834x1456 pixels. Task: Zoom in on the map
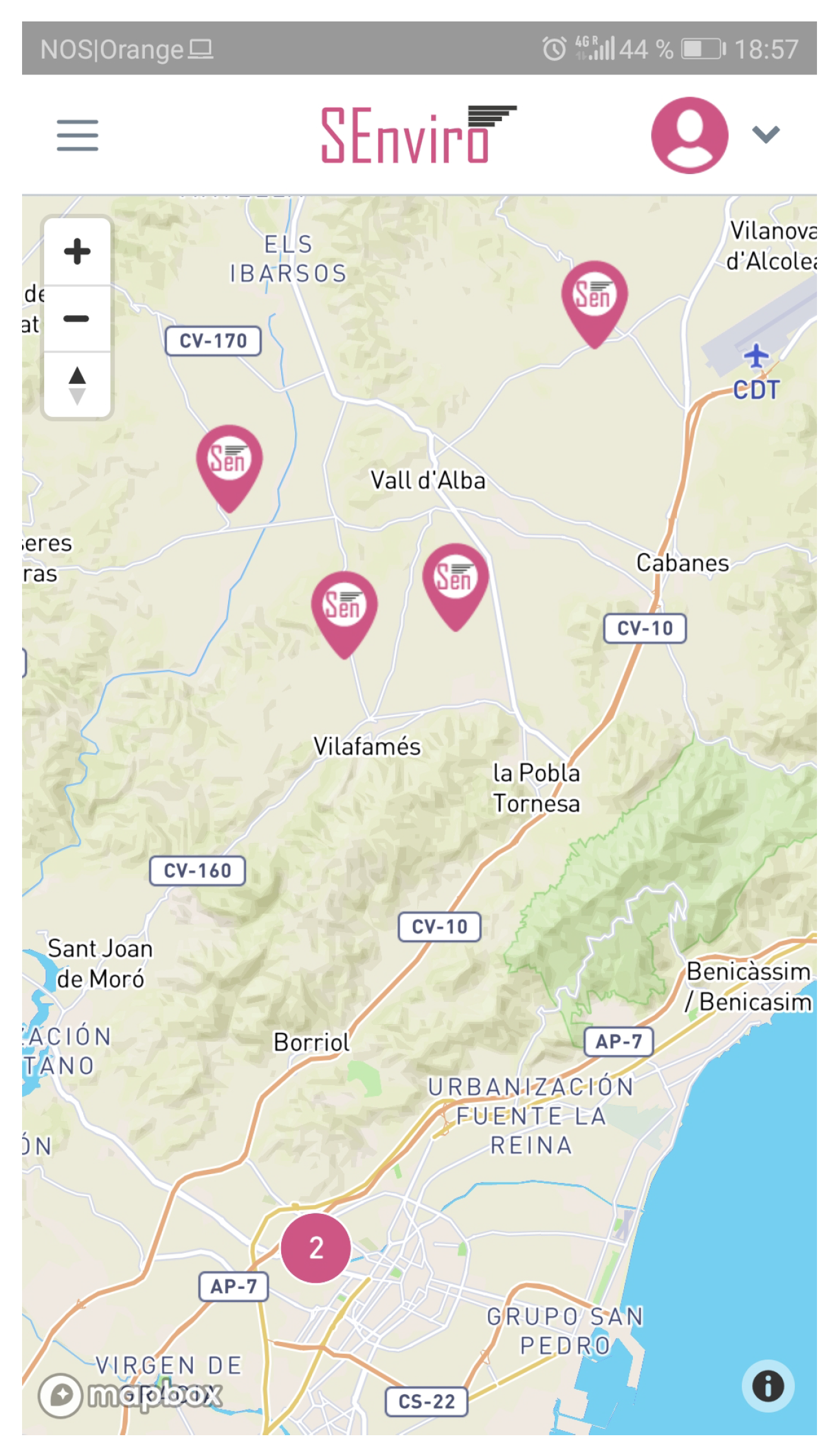[77, 252]
